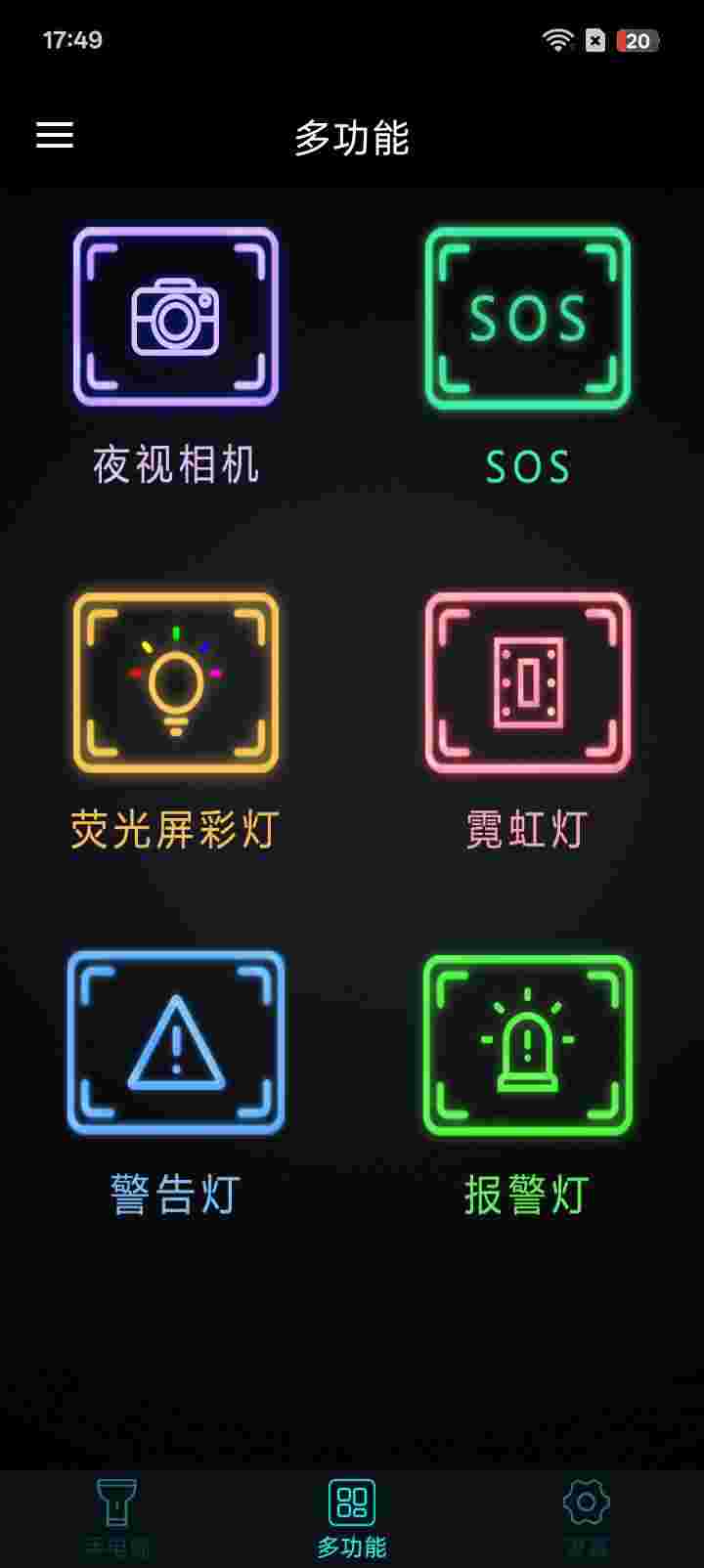Select the 霓虹灯 neon light tile
Viewport: 704px width, 1568px height.
[528, 682]
